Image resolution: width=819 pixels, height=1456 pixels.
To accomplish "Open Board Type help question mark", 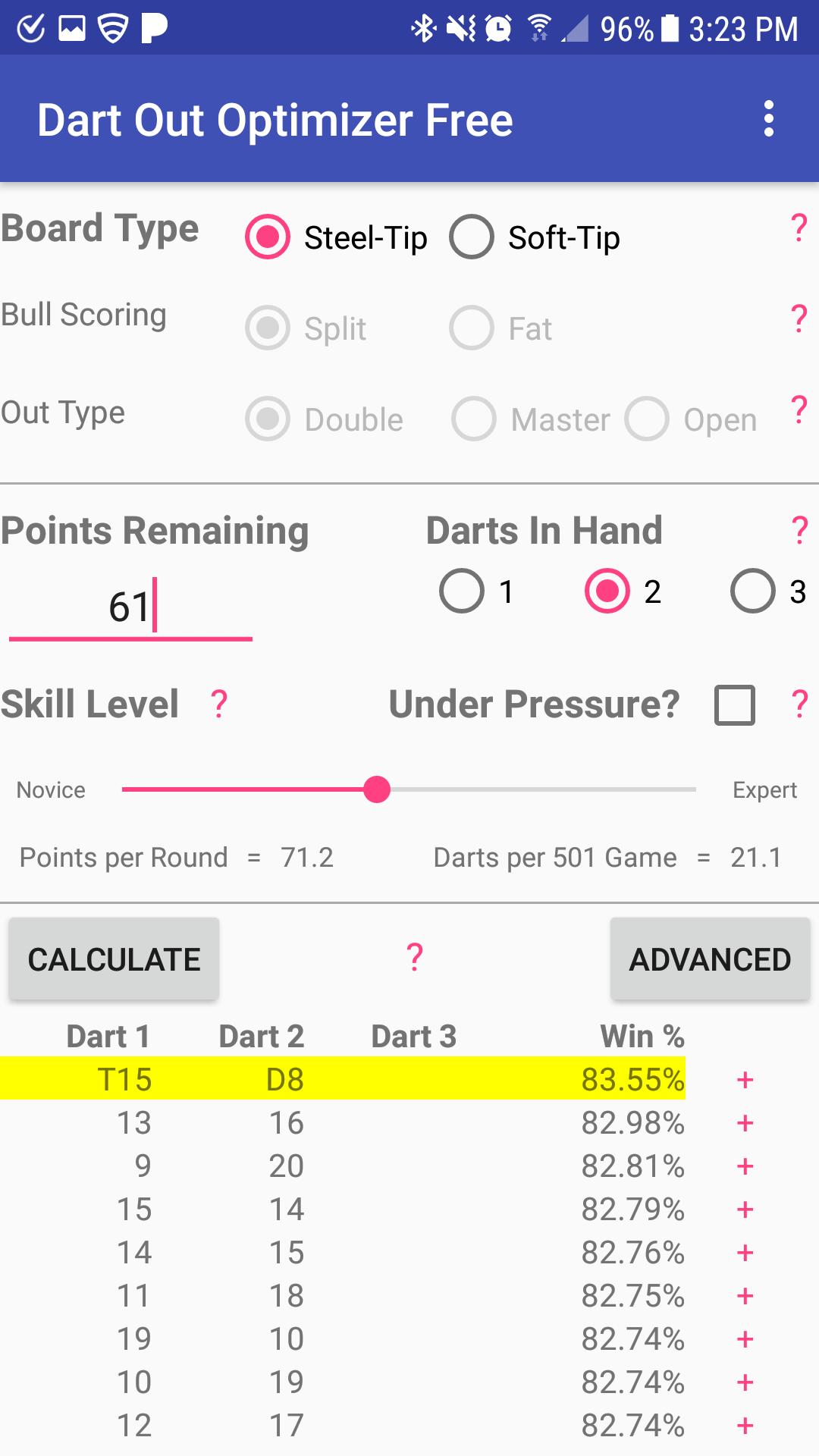I will pyautogui.click(x=799, y=227).
